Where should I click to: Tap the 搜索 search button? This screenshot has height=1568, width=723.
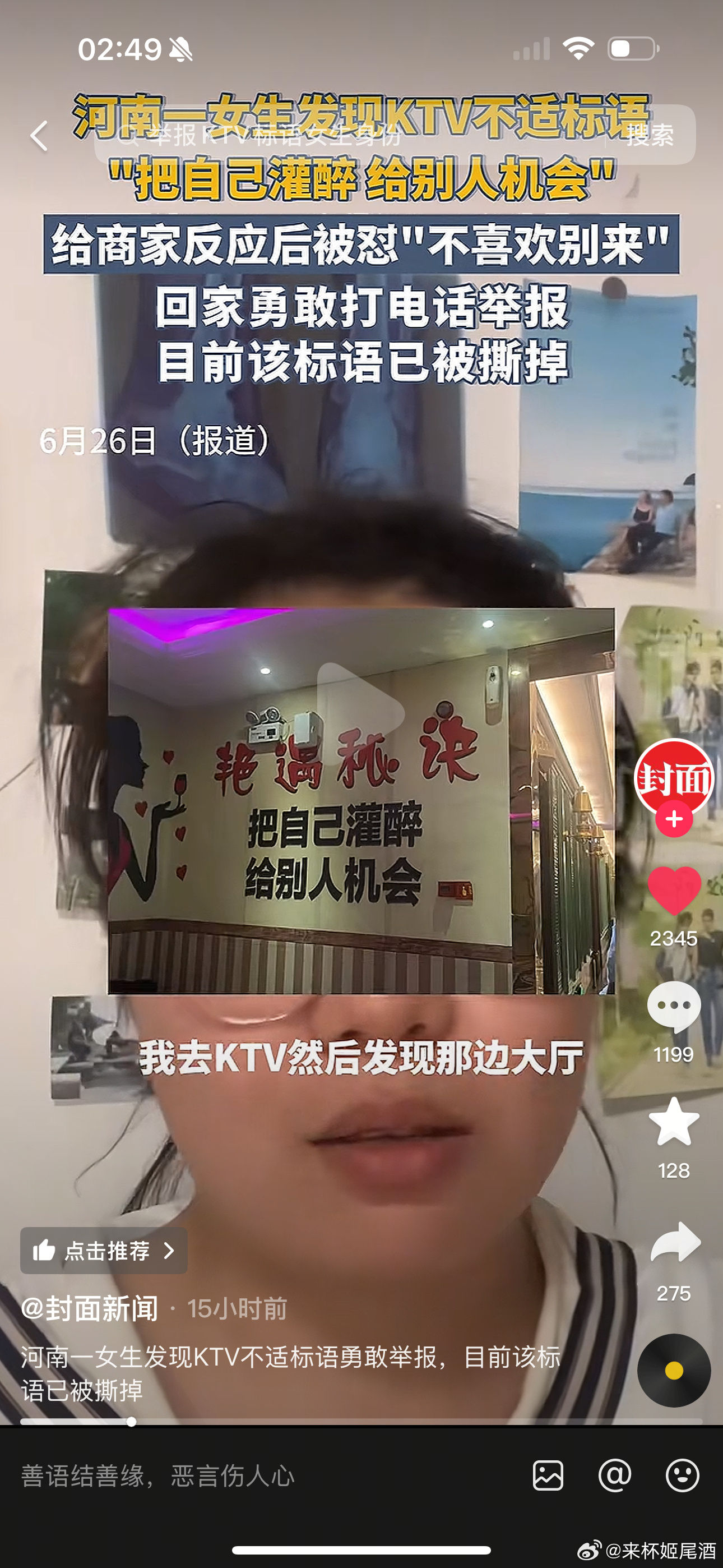[x=650, y=135]
